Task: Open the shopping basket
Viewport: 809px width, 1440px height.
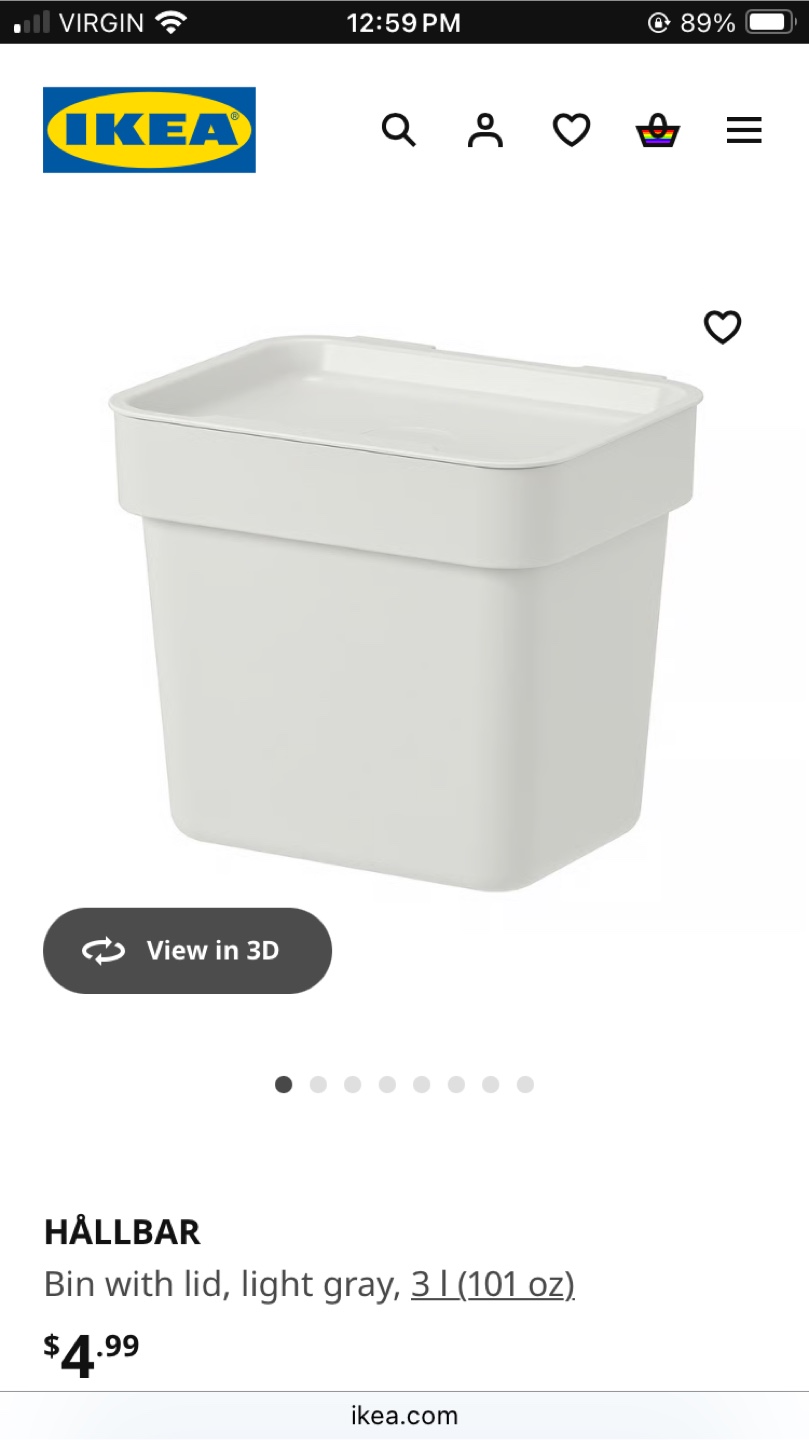Action: point(657,130)
